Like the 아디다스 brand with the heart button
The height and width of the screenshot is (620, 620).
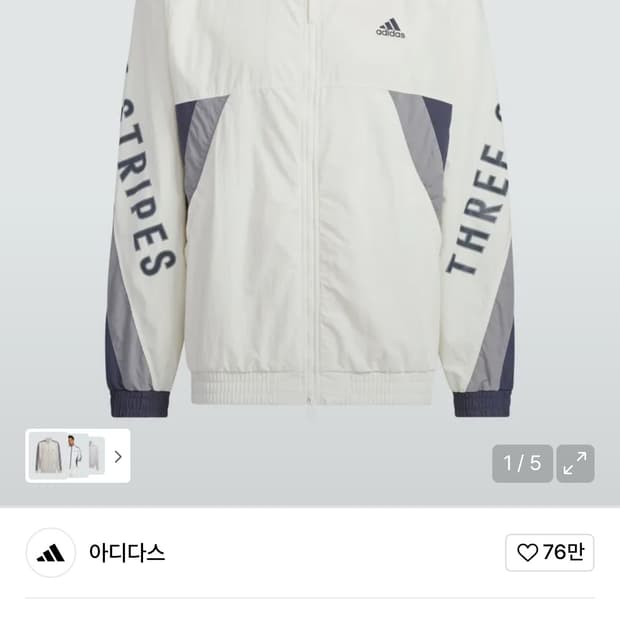(550, 552)
